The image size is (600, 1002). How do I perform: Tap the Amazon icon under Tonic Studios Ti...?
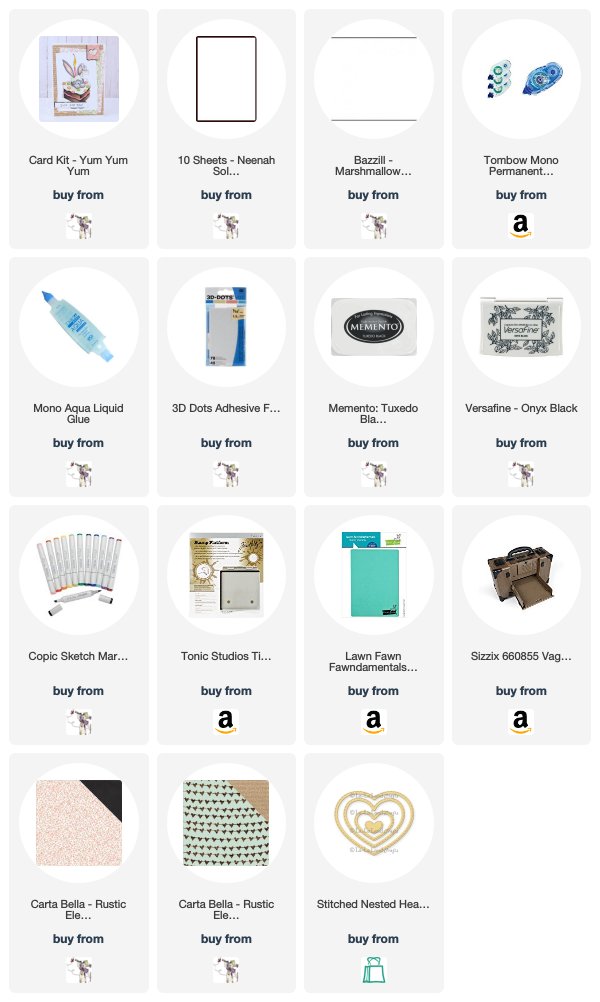[226, 722]
